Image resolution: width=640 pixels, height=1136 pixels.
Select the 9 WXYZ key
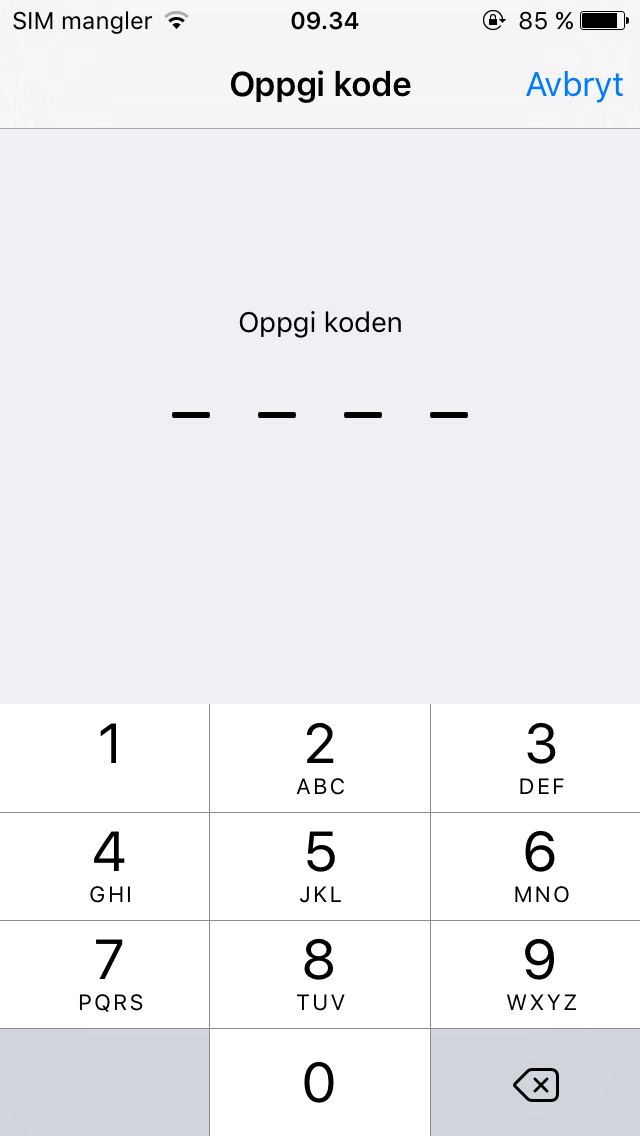tap(536, 974)
